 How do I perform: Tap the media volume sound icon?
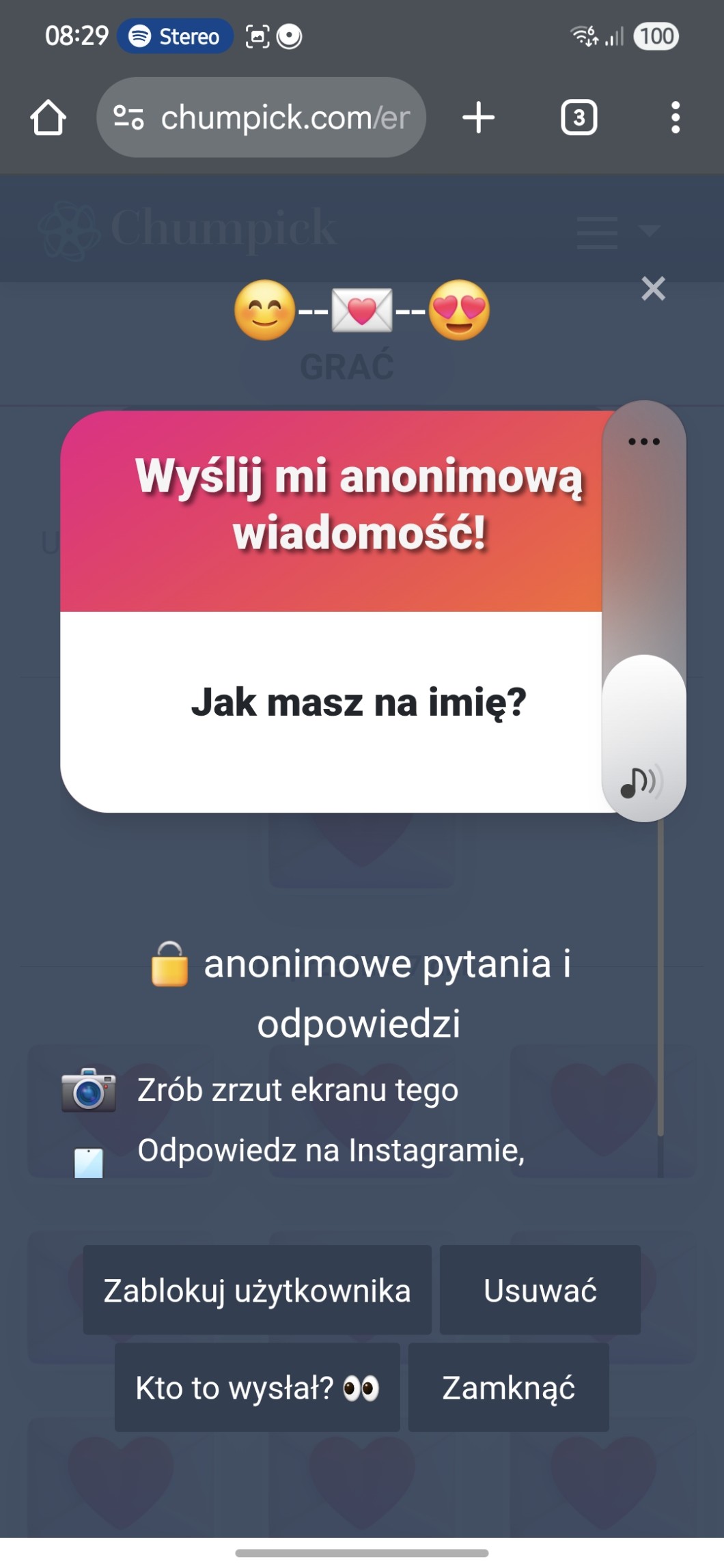coord(641,782)
